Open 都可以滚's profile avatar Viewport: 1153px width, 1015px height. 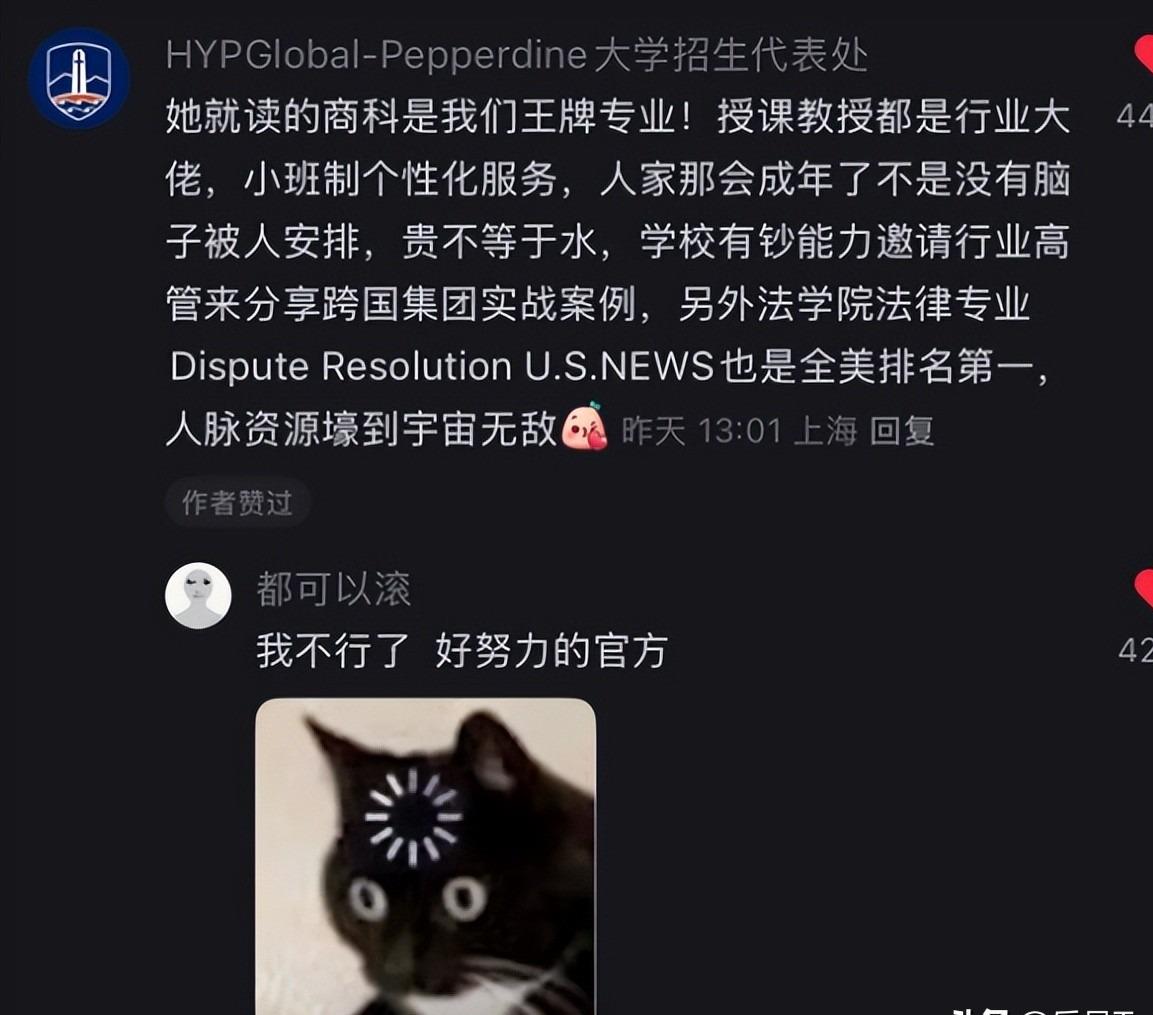[198, 596]
